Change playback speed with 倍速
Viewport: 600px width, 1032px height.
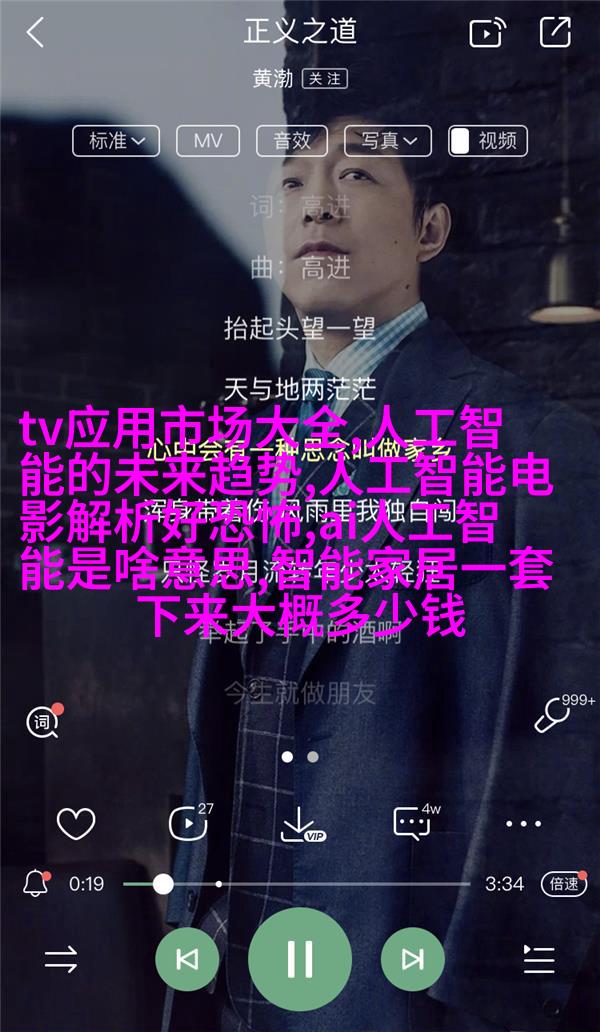coord(564,884)
